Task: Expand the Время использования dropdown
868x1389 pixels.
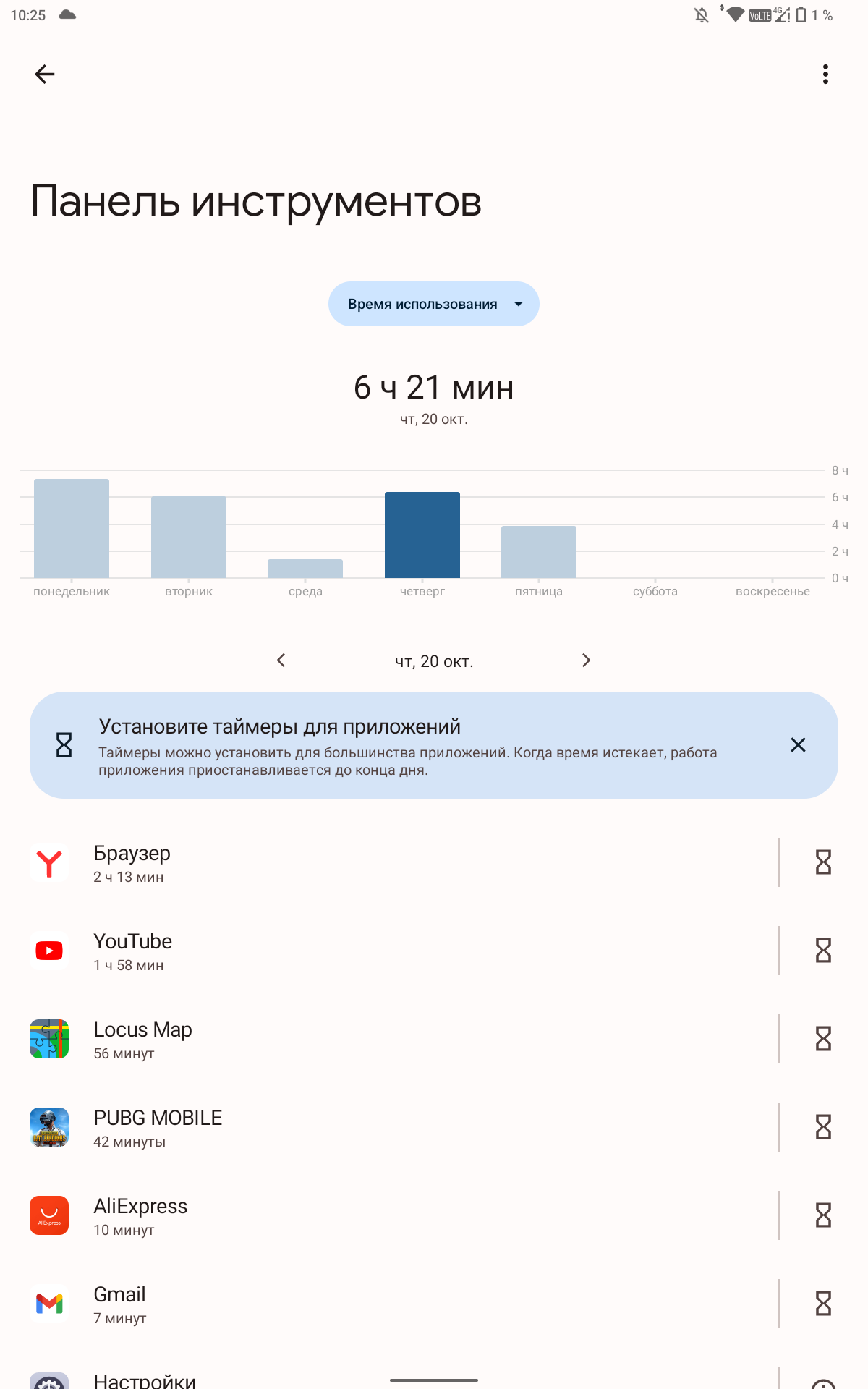Action: pyautogui.click(x=434, y=304)
